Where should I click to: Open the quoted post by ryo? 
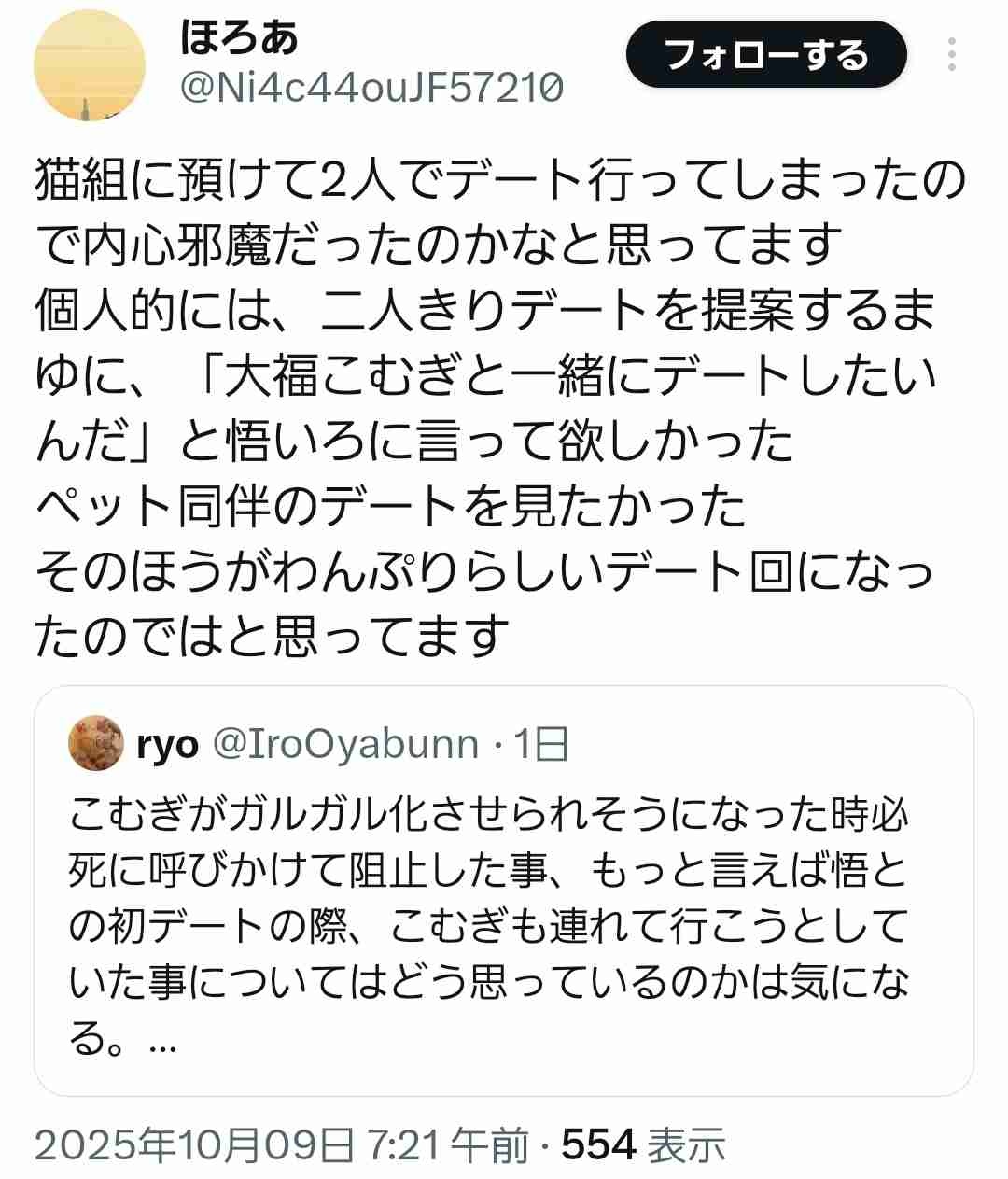[504, 891]
